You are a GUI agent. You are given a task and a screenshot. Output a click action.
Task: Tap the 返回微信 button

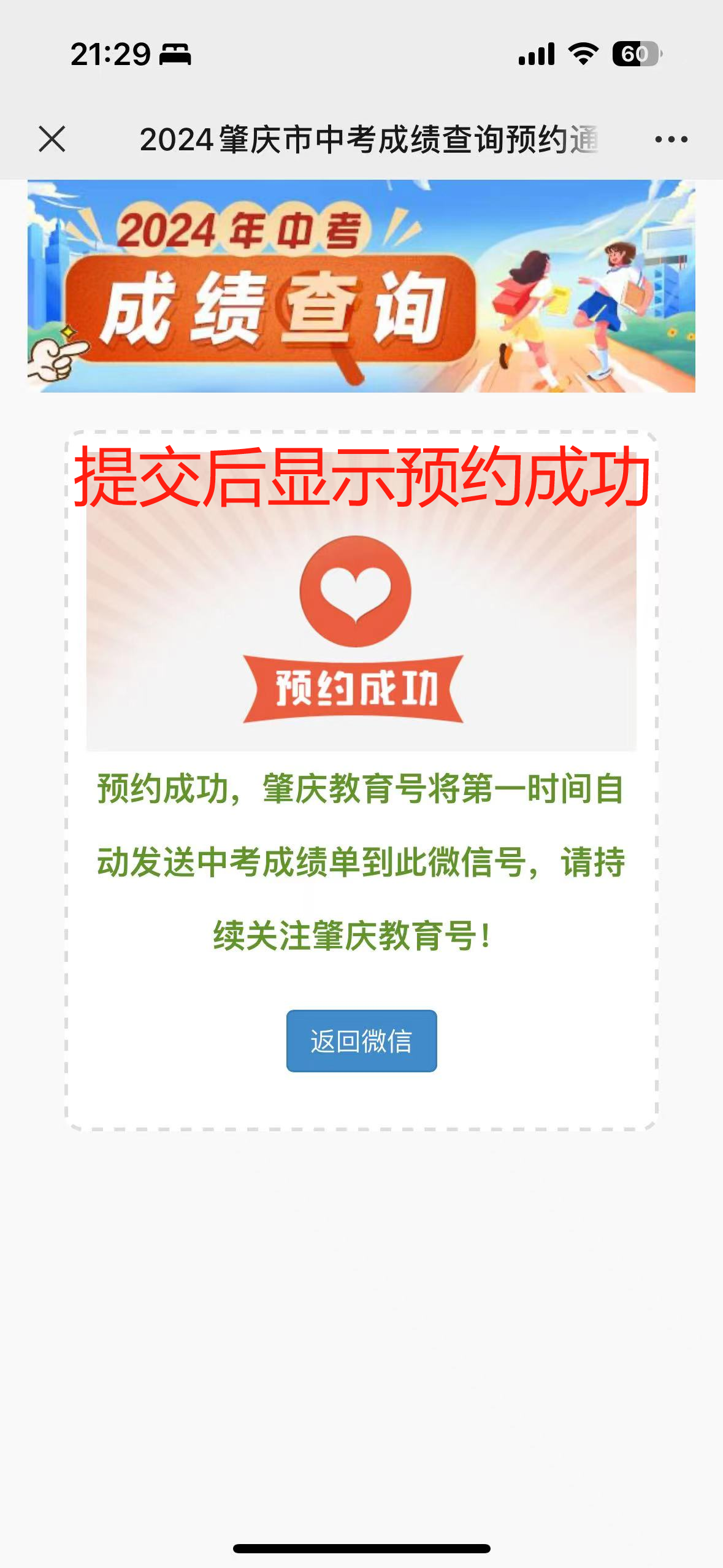[361, 1041]
